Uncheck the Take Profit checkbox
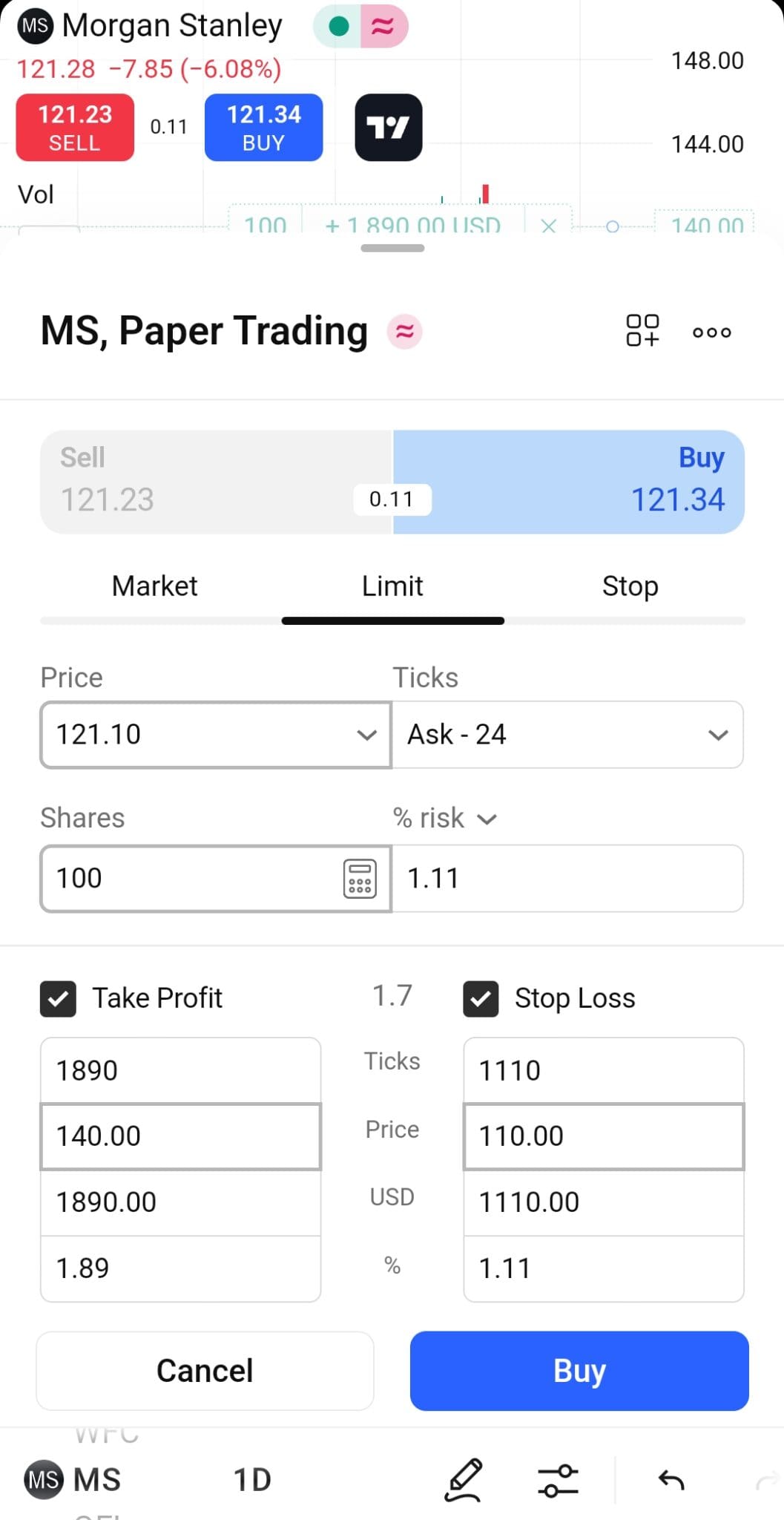The width and height of the screenshot is (784, 1520). (x=59, y=997)
